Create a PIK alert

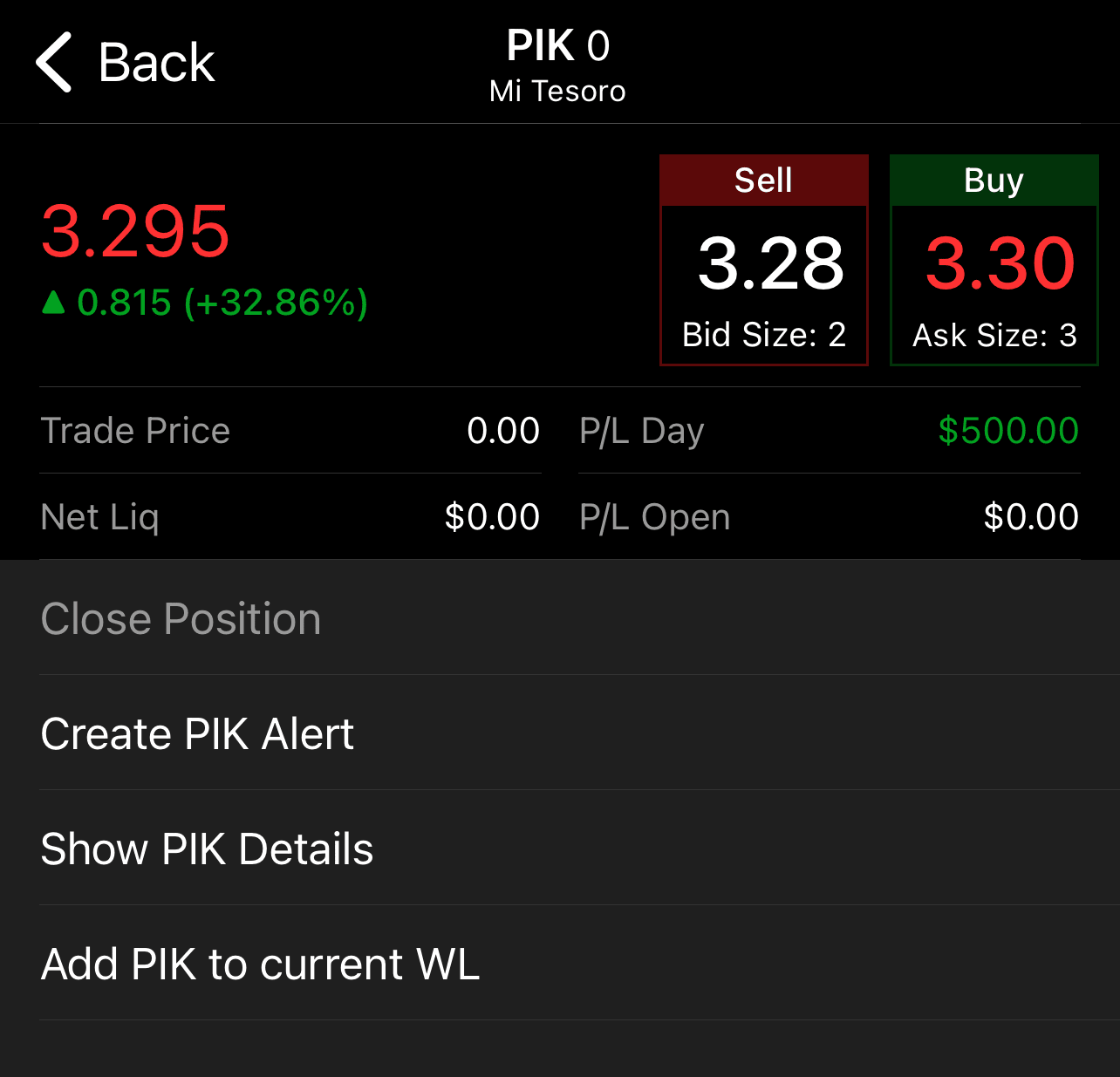click(198, 733)
